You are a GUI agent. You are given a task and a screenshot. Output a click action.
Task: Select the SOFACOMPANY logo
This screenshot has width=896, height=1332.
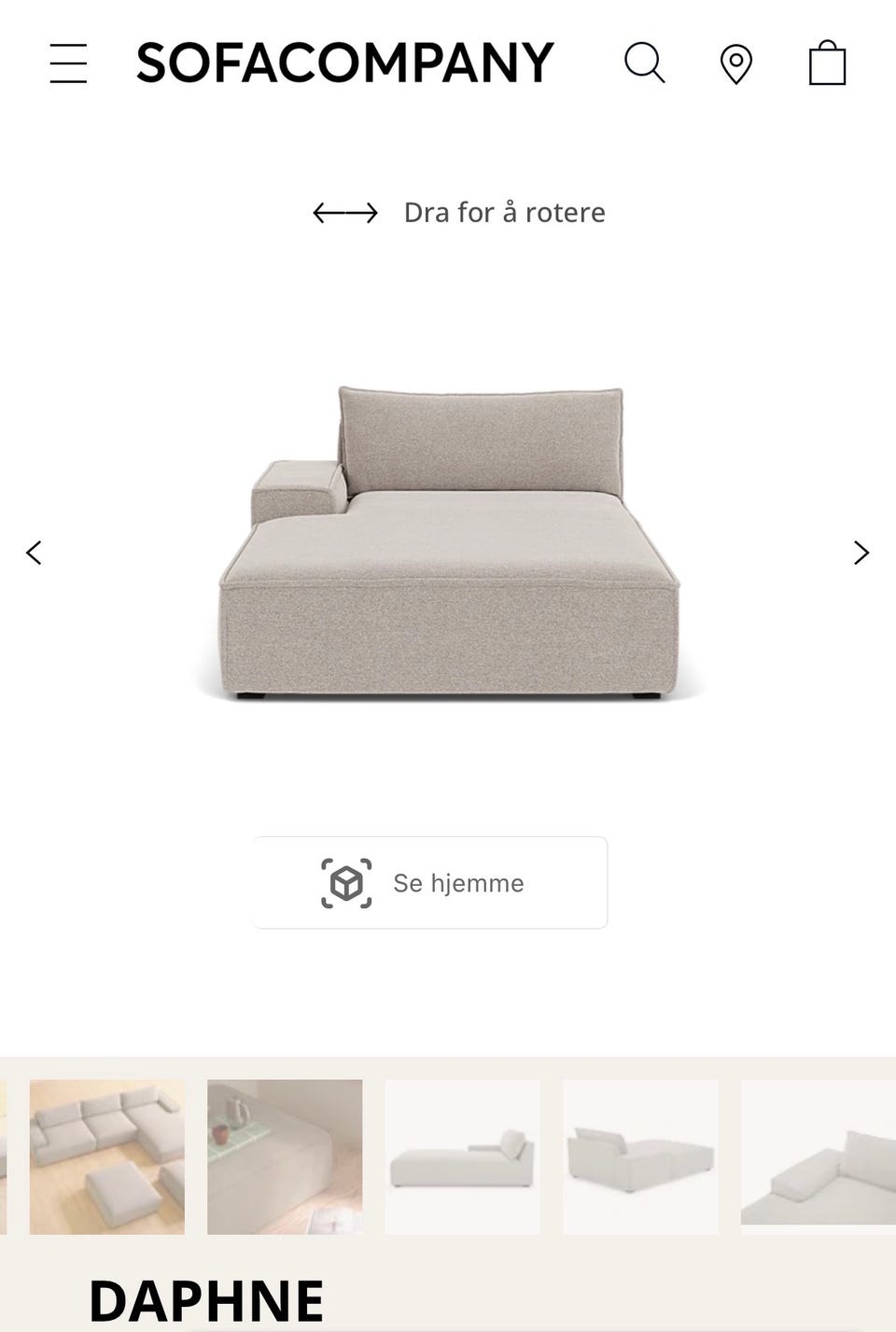click(344, 63)
